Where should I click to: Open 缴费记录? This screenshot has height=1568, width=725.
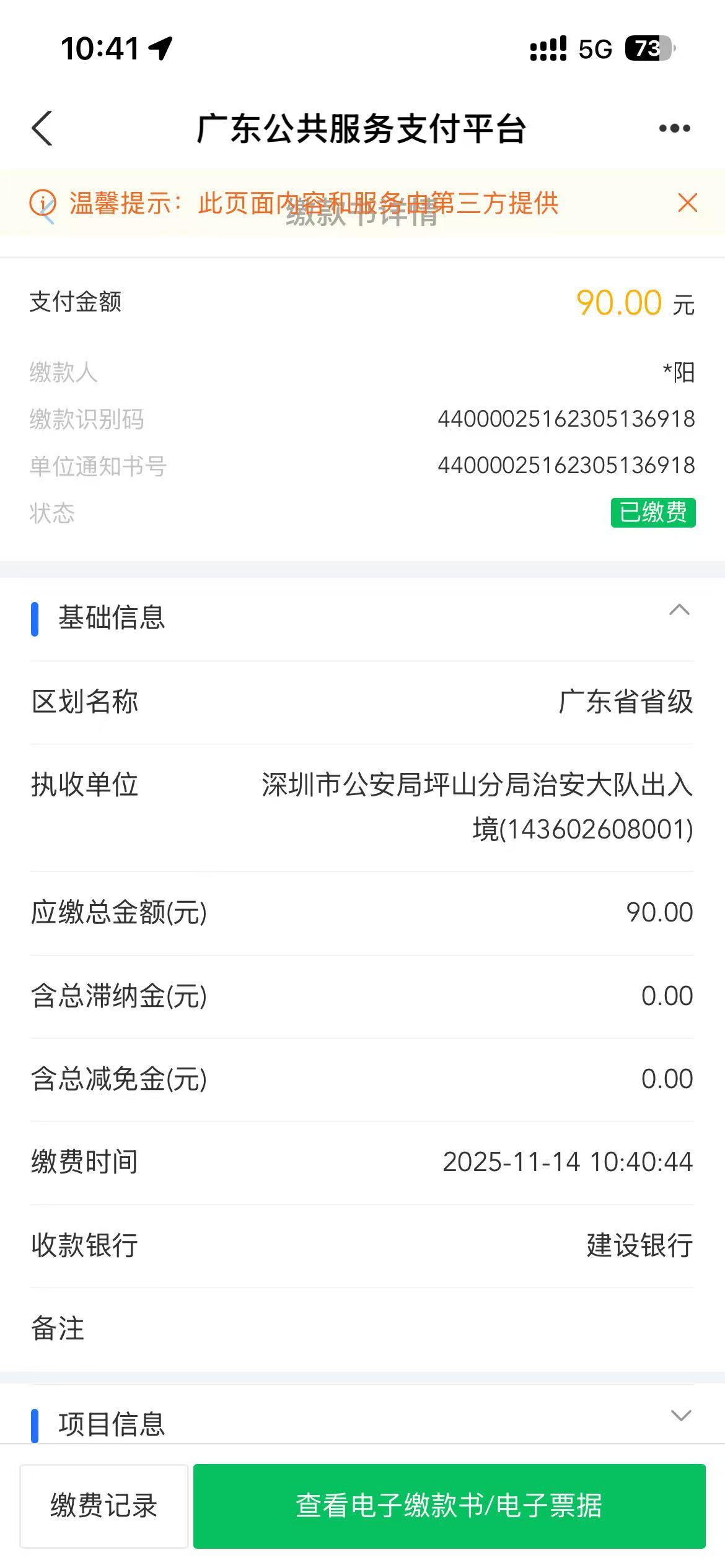click(104, 1506)
